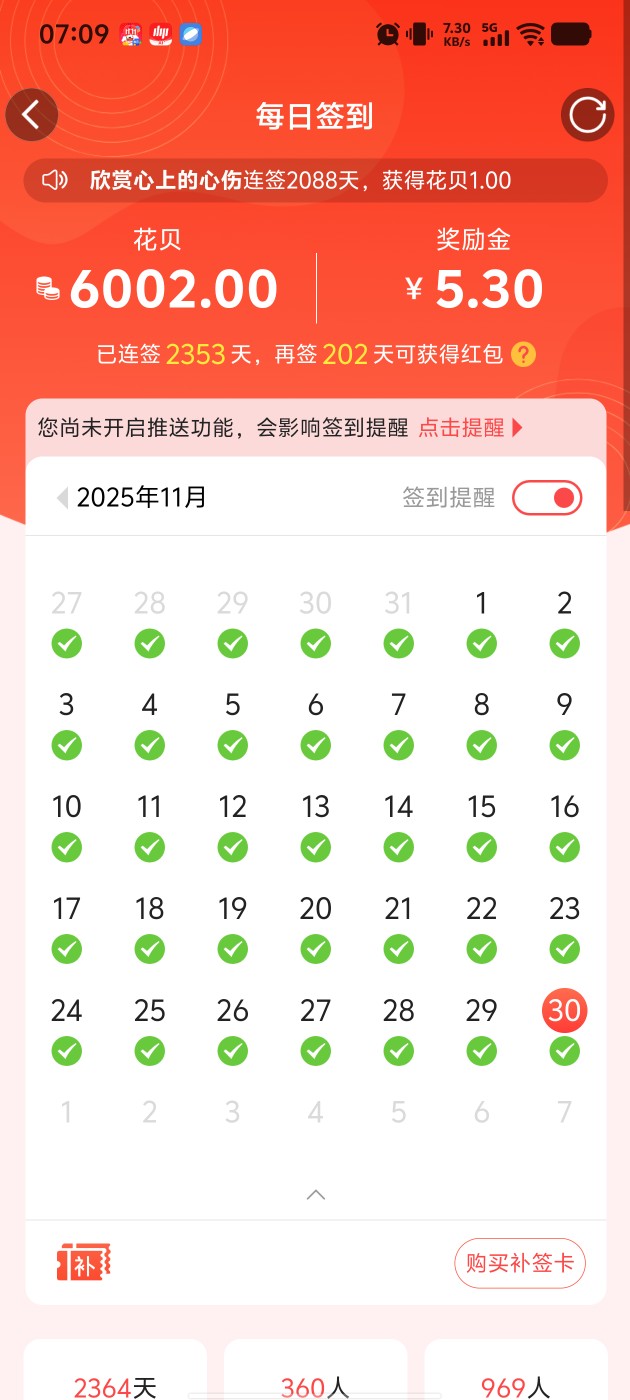The width and height of the screenshot is (630, 1400).
Task: Refresh the daily sign-in page
Action: click(587, 115)
